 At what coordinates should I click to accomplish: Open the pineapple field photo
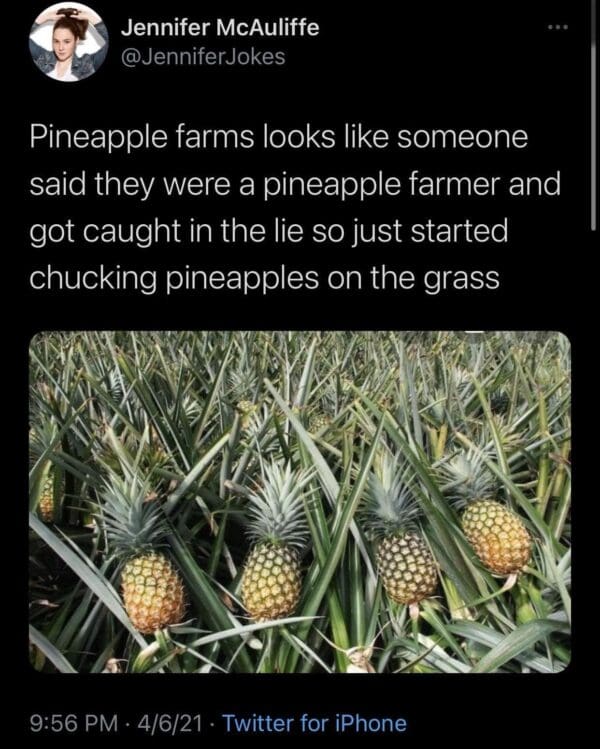(x=300, y=502)
